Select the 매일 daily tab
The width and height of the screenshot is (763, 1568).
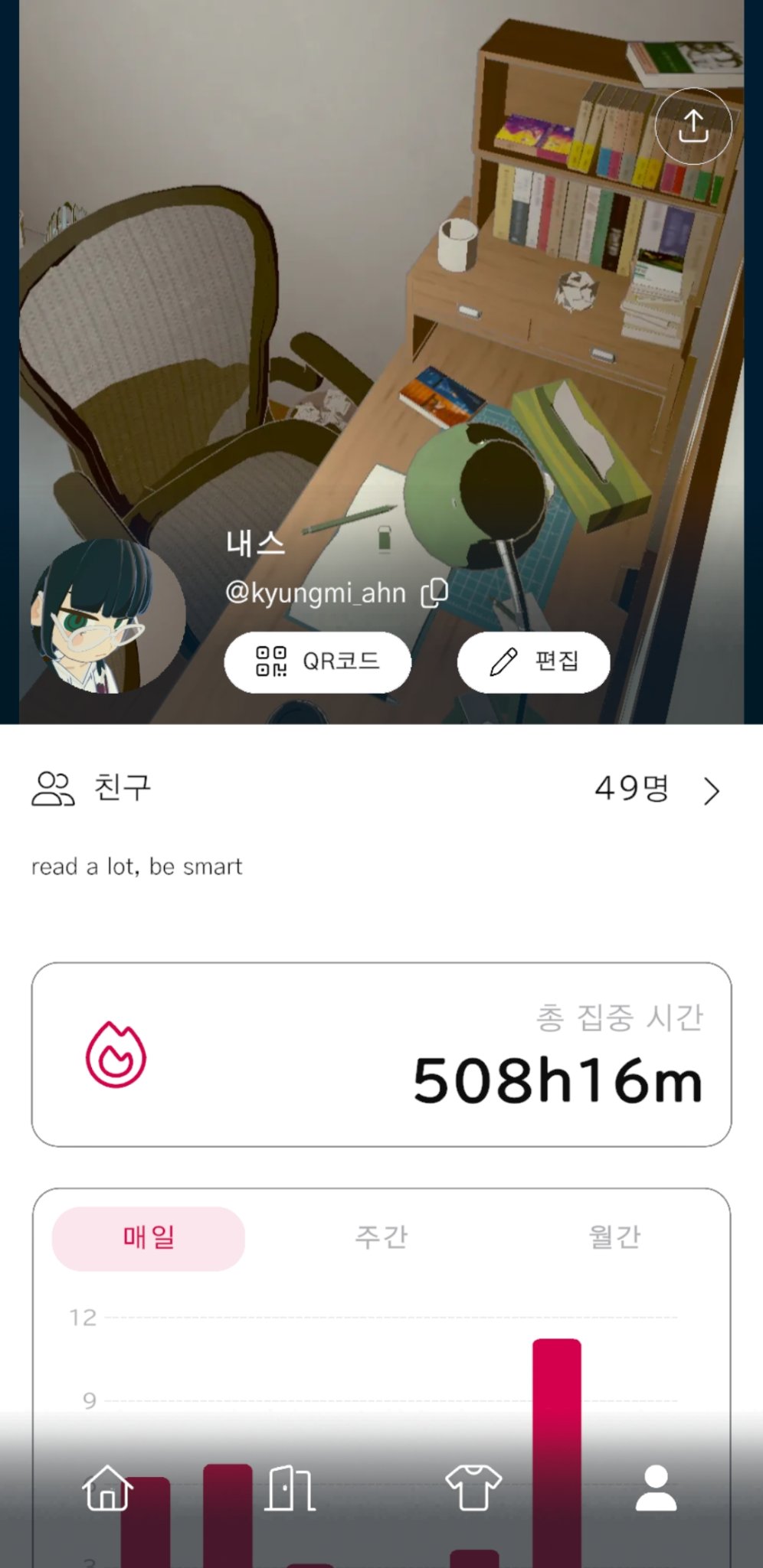point(149,1238)
